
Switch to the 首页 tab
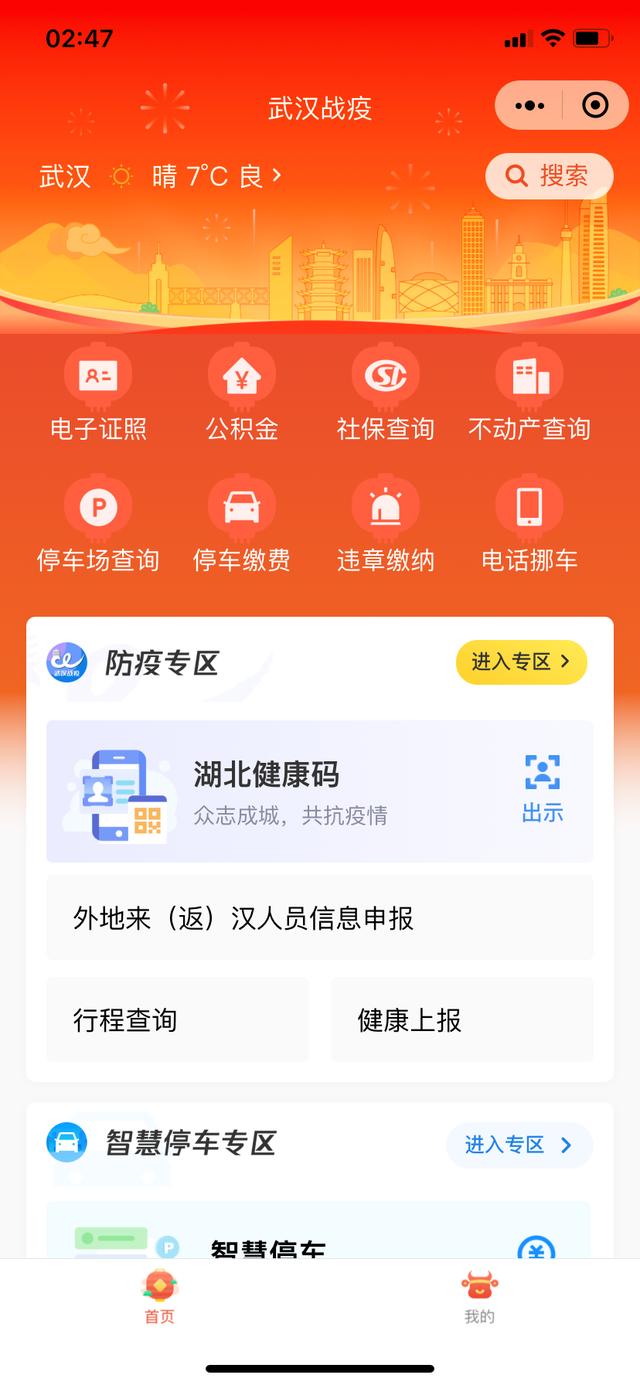coord(160,1298)
